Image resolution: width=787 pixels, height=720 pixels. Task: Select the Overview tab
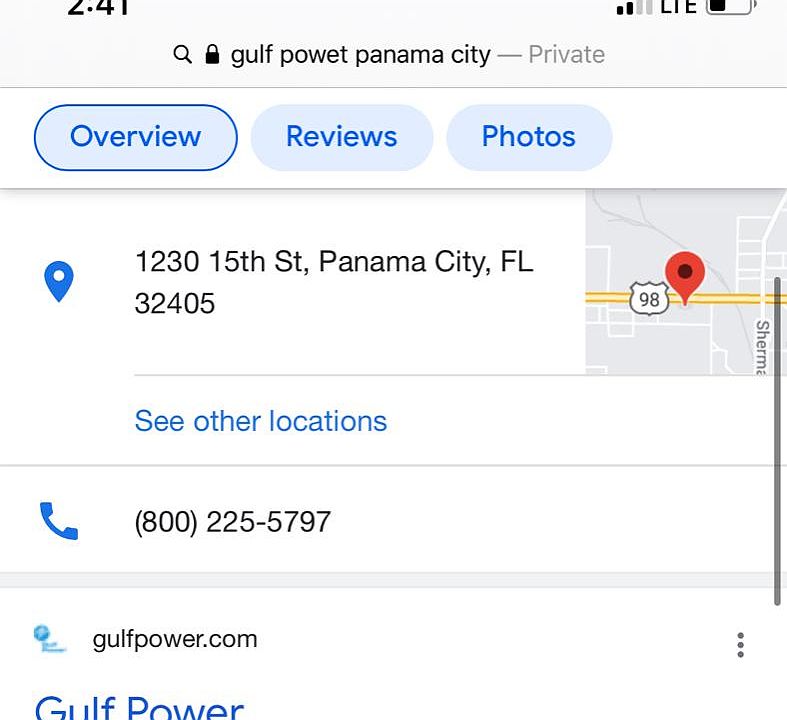coord(136,137)
